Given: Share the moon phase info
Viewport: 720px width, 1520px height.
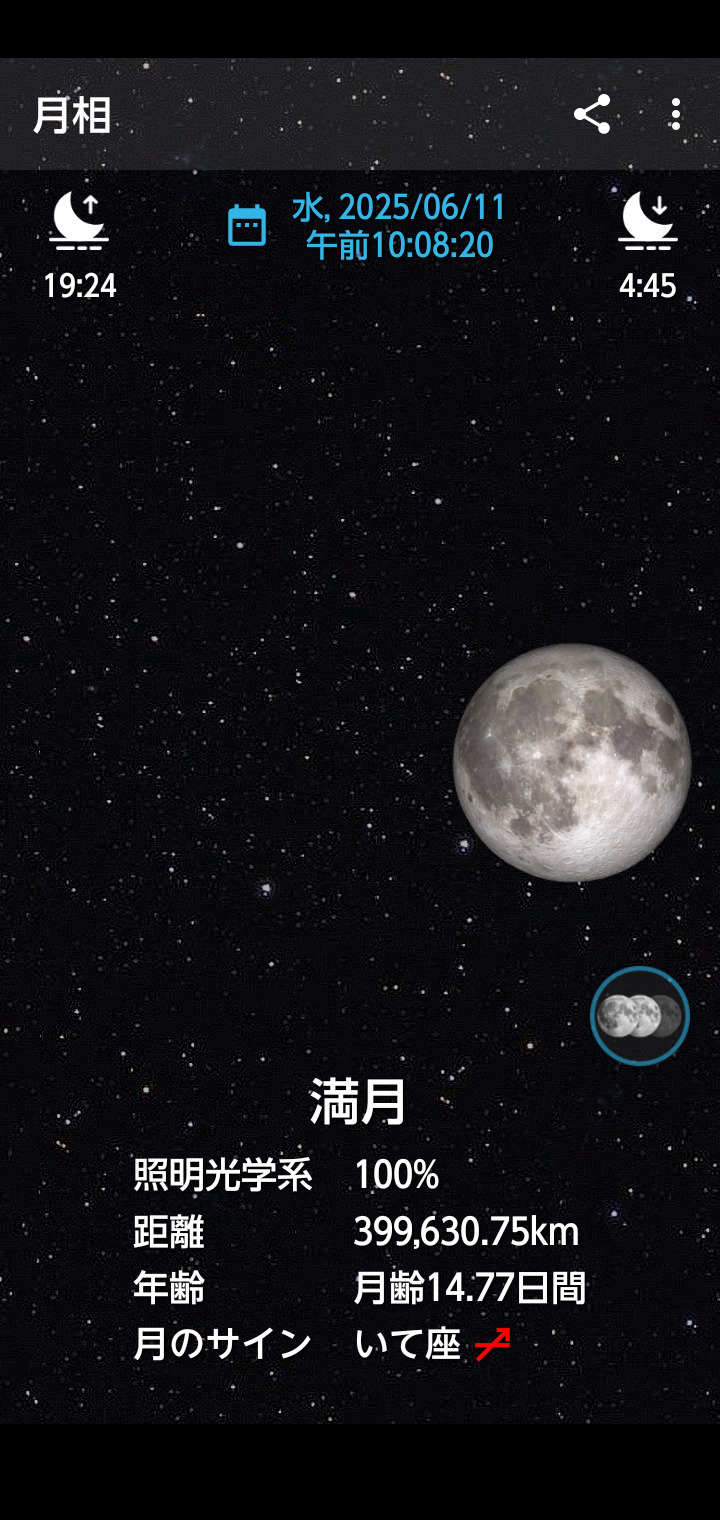Looking at the screenshot, I should [592, 114].
